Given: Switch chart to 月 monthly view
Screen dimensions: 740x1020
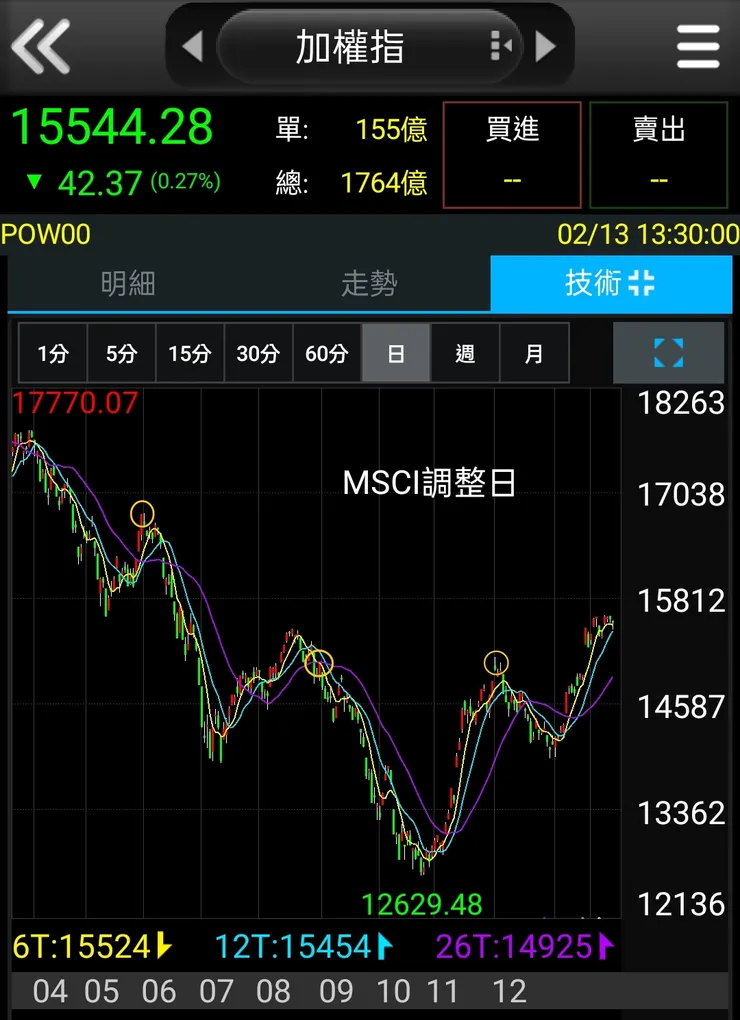Looking at the screenshot, I should (534, 354).
